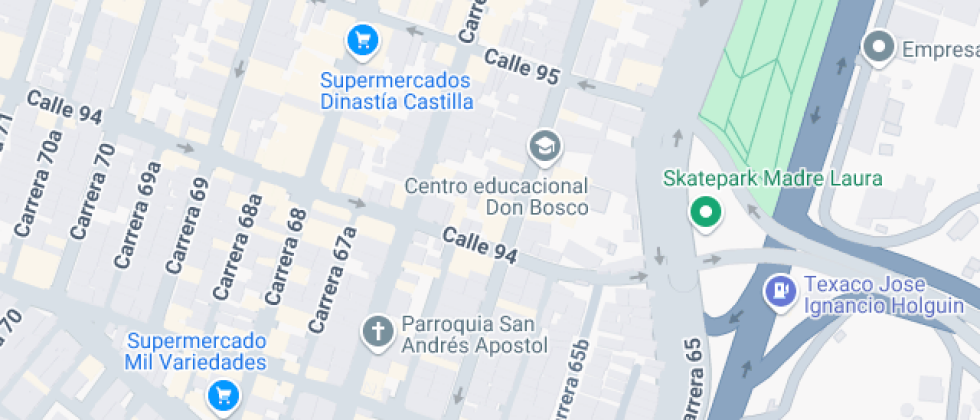Tap the Empresa location pin

tap(879, 46)
